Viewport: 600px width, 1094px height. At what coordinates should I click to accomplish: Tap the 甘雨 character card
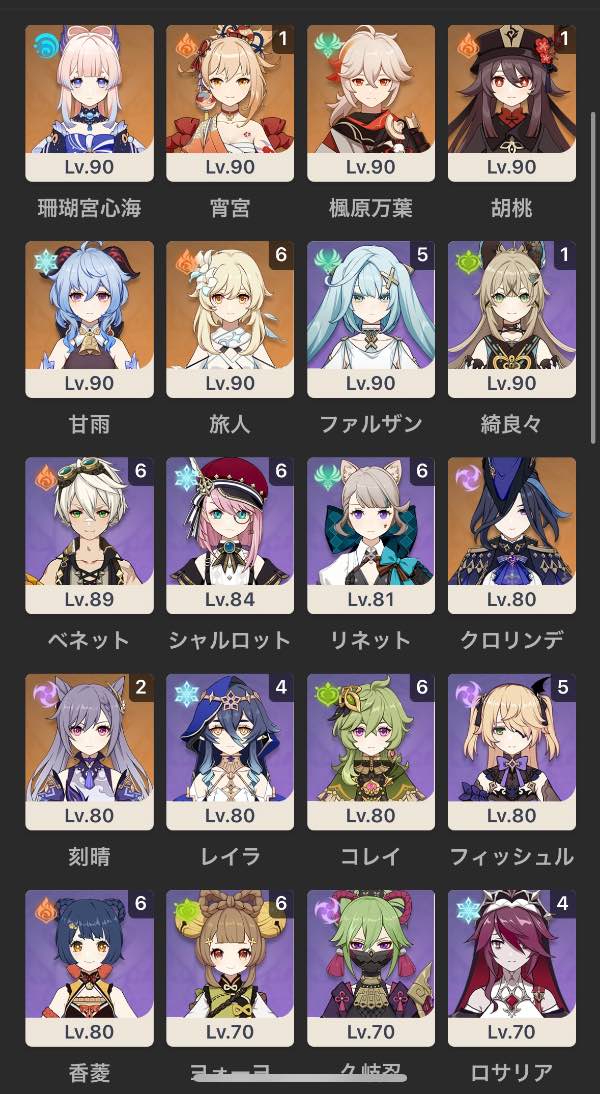click(89, 319)
